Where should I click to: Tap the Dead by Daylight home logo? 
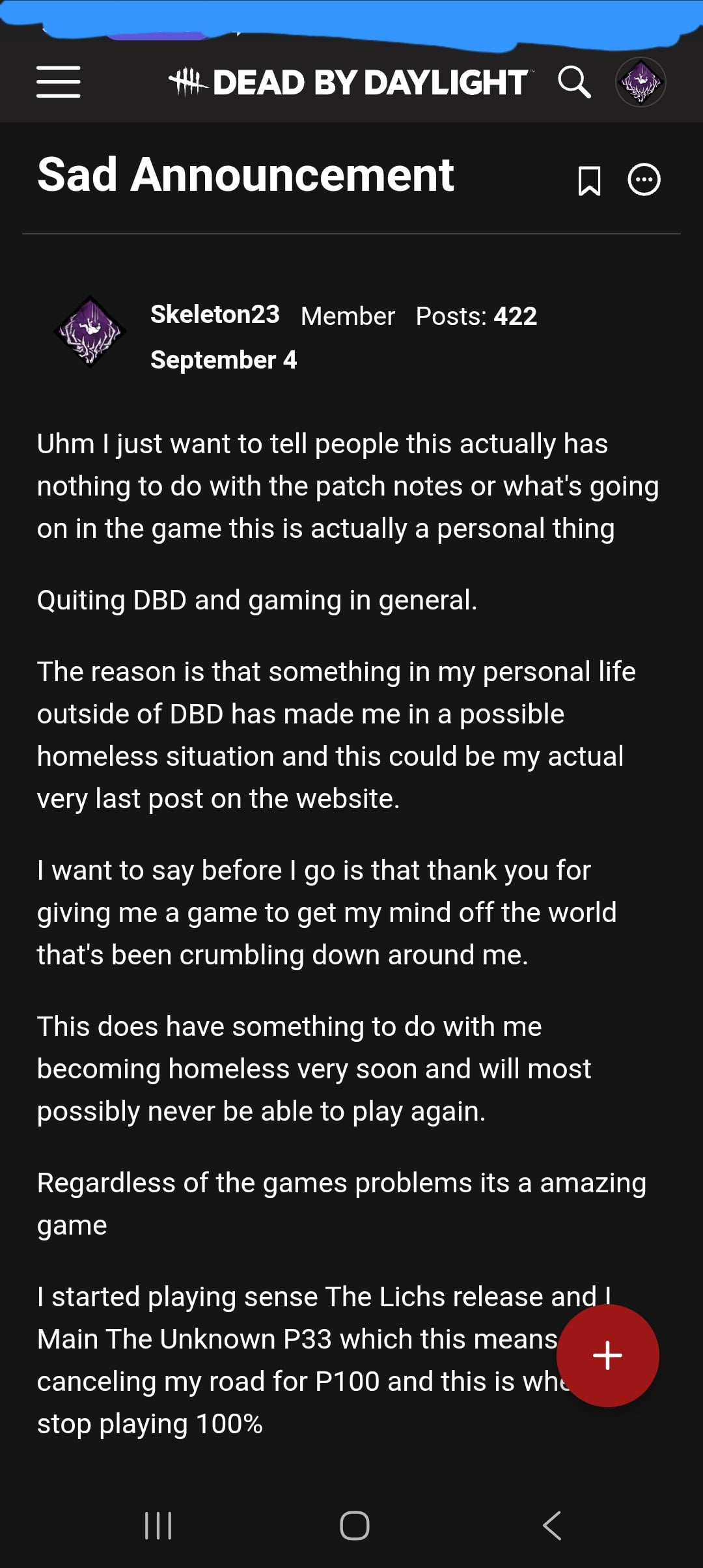[x=350, y=83]
